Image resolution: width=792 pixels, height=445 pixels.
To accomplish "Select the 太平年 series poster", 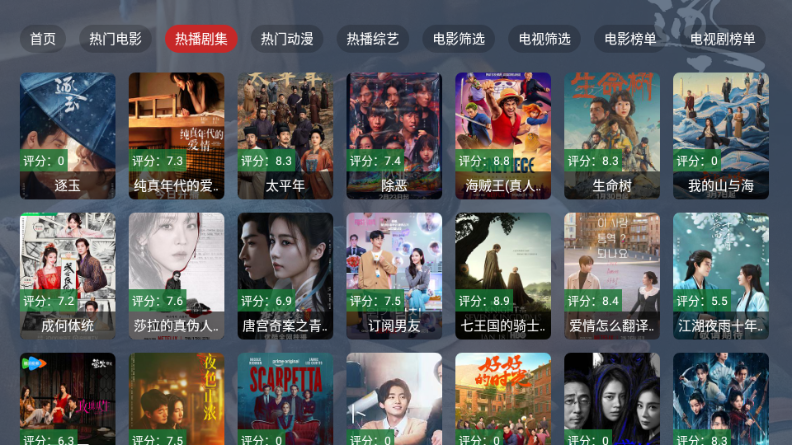I will tap(285, 135).
